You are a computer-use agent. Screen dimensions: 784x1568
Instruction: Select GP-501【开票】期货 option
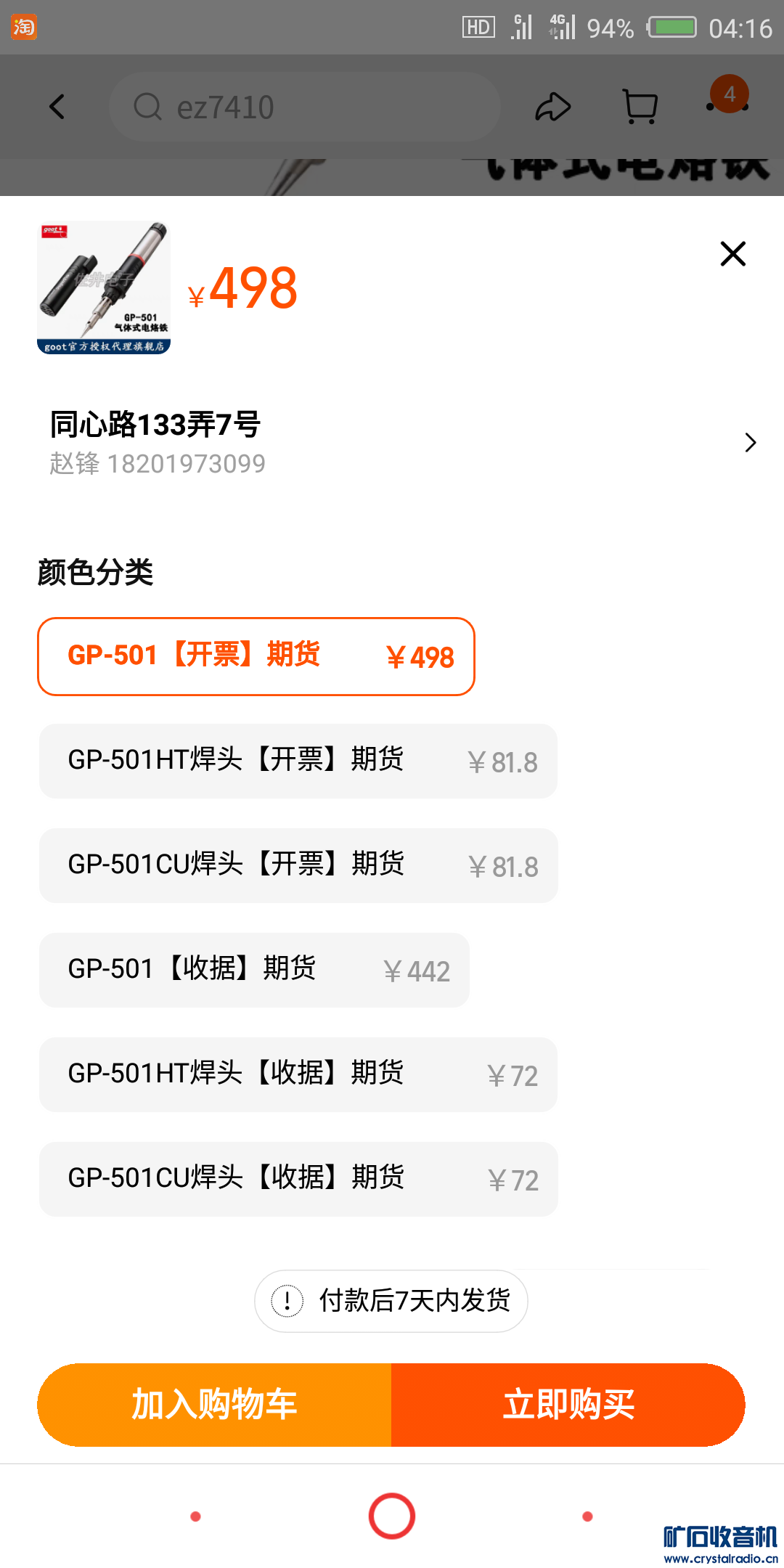coord(256,656)
